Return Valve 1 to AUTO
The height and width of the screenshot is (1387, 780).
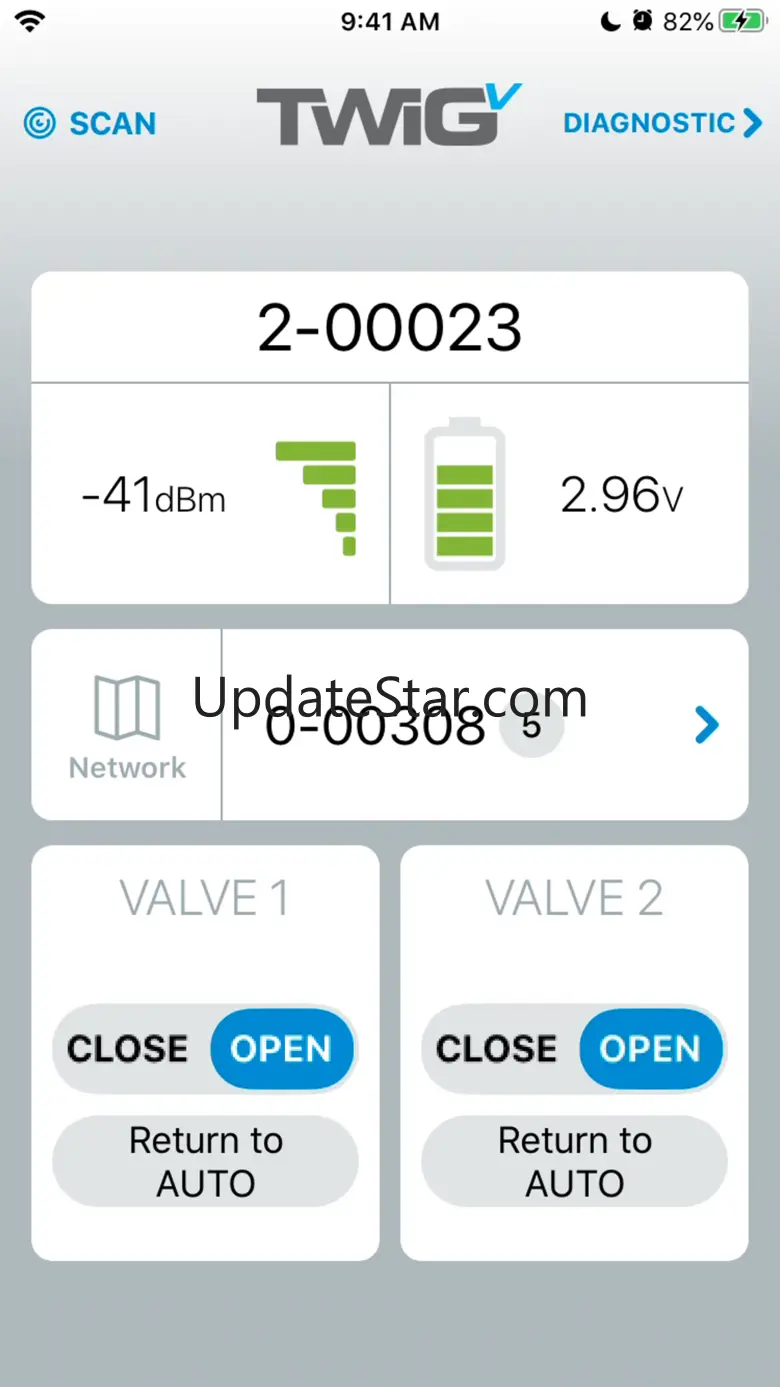205,1161
